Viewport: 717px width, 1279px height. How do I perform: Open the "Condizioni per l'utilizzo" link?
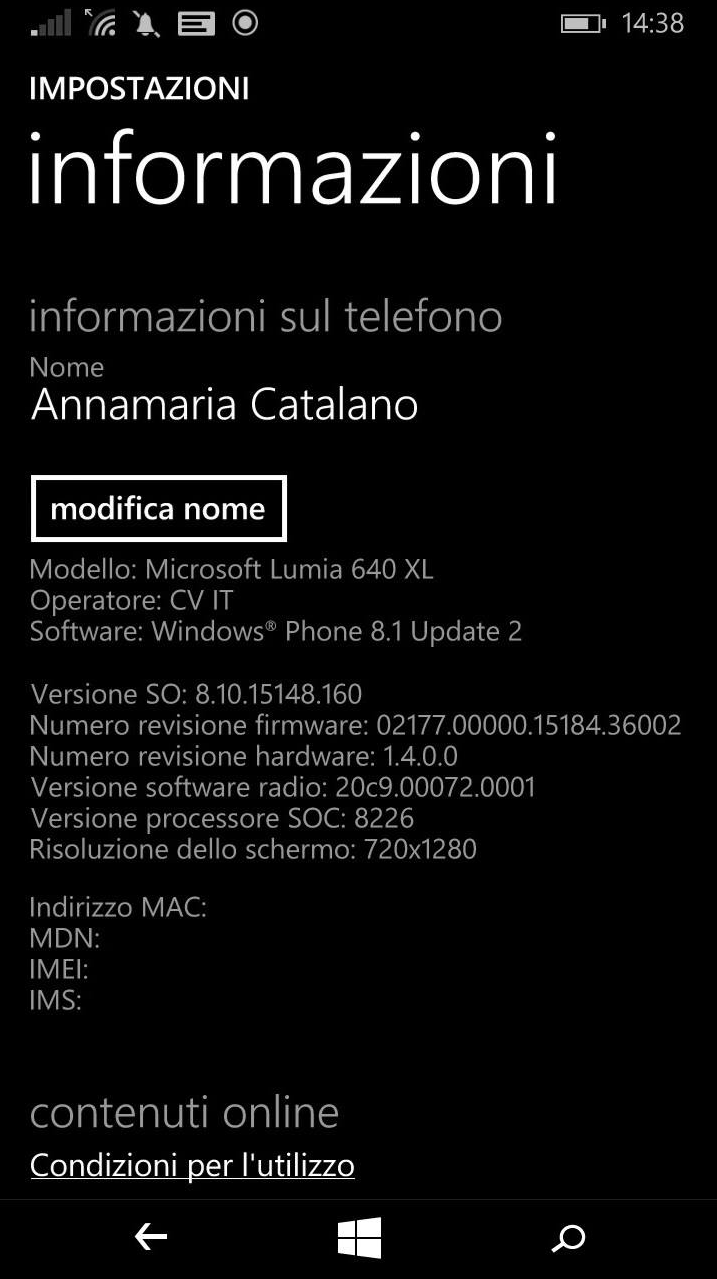192,1165
